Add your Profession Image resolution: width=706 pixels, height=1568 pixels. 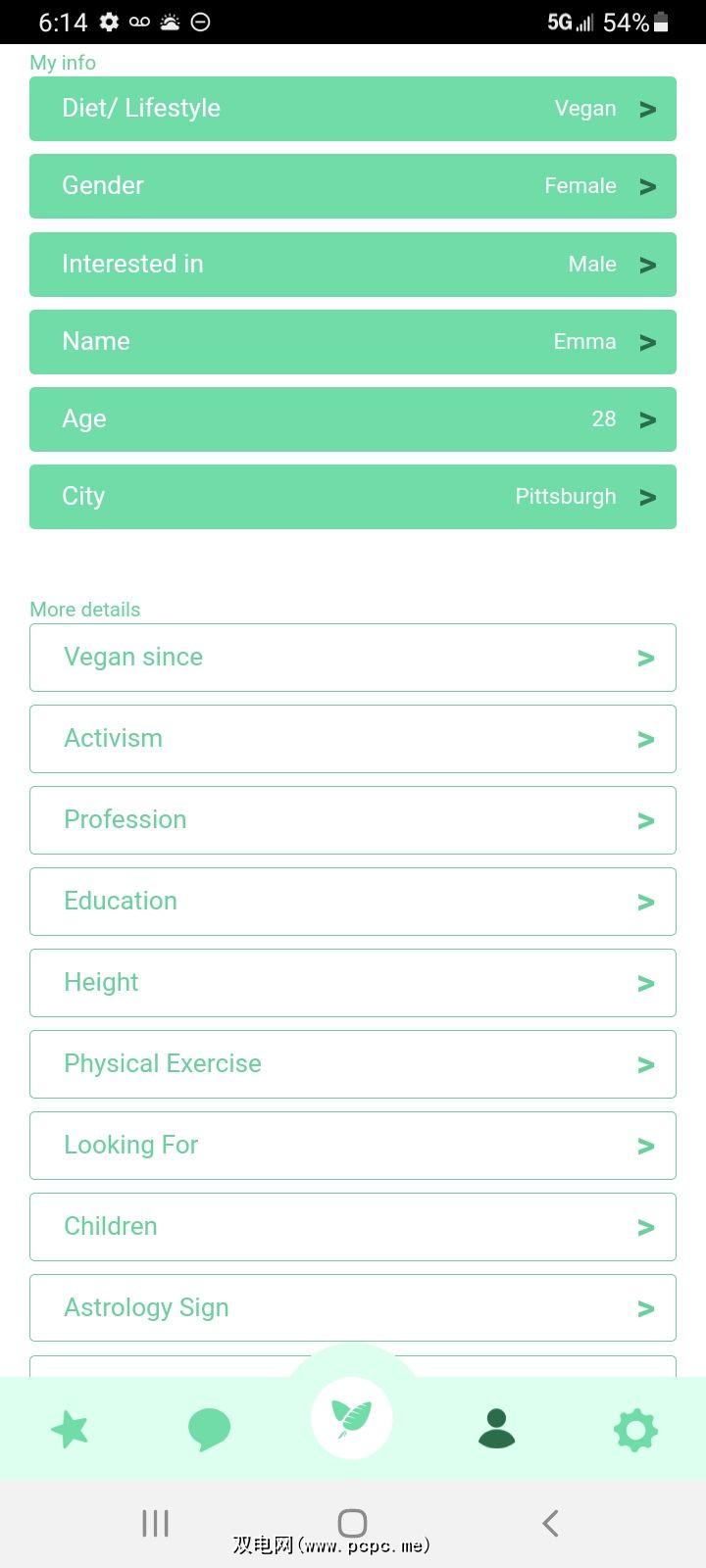pos(353,820)
